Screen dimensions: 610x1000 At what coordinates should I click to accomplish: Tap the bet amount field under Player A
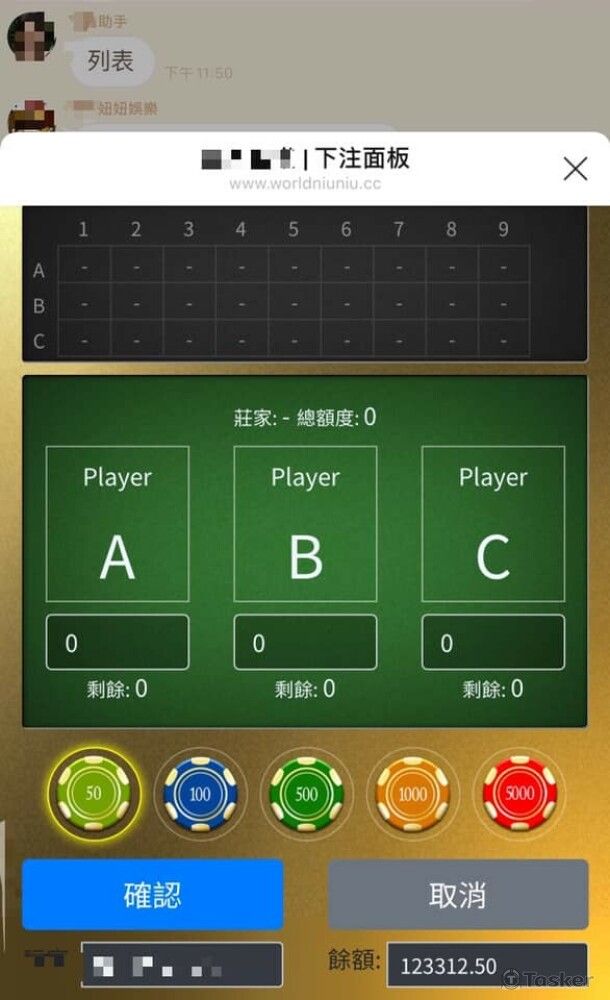click(x=117, y=643)
